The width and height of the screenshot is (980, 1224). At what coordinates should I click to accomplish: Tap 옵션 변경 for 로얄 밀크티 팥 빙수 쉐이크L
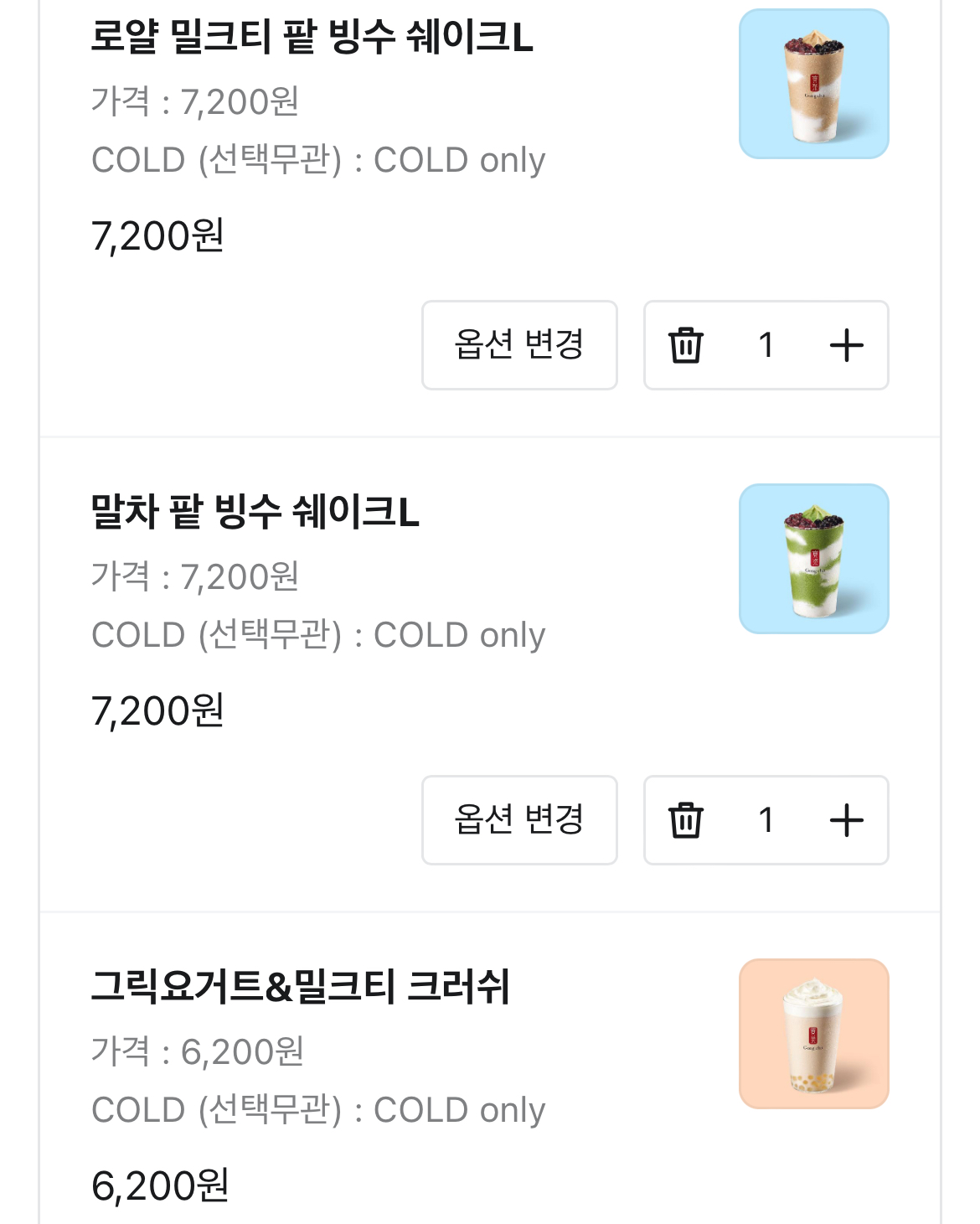pos(519,345)
